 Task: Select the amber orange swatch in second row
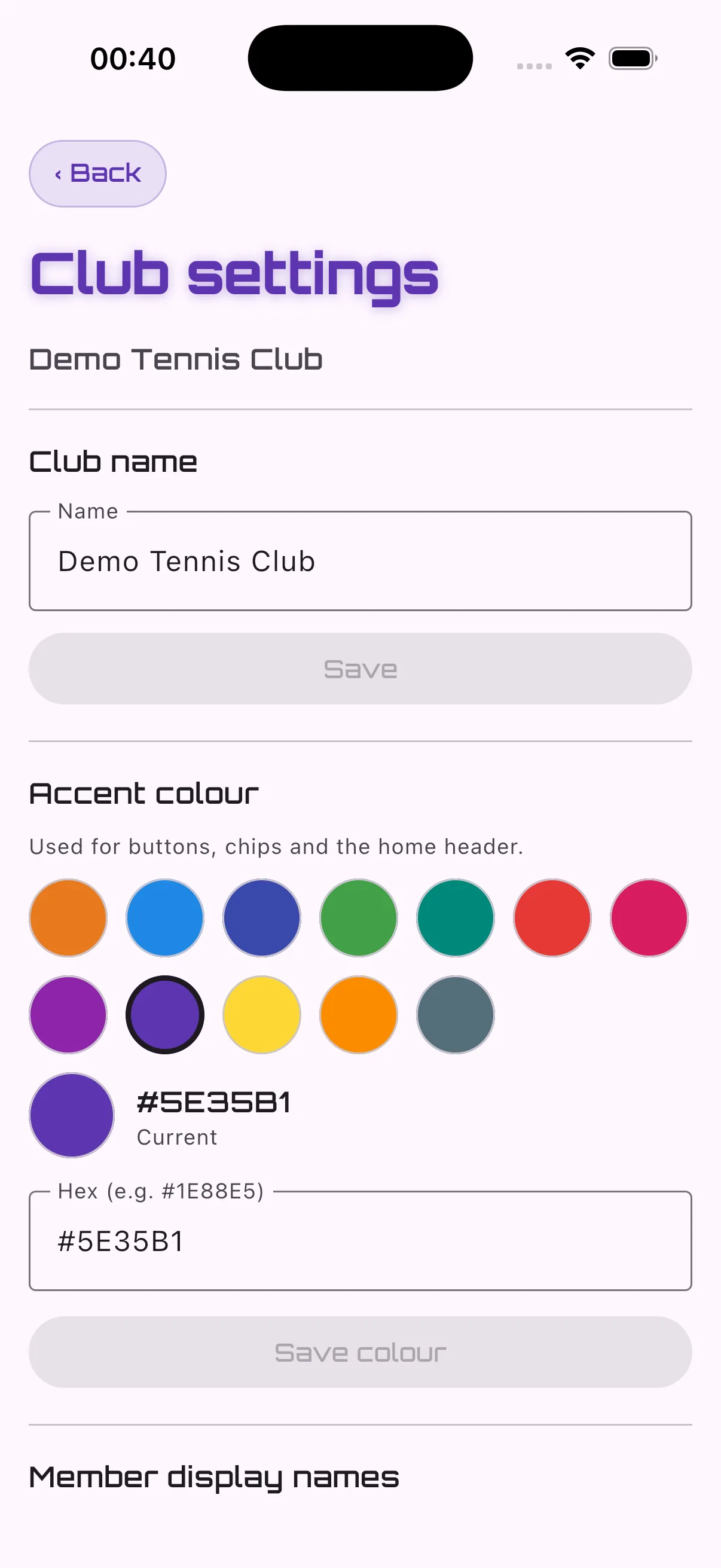[x=358, y=1015]
